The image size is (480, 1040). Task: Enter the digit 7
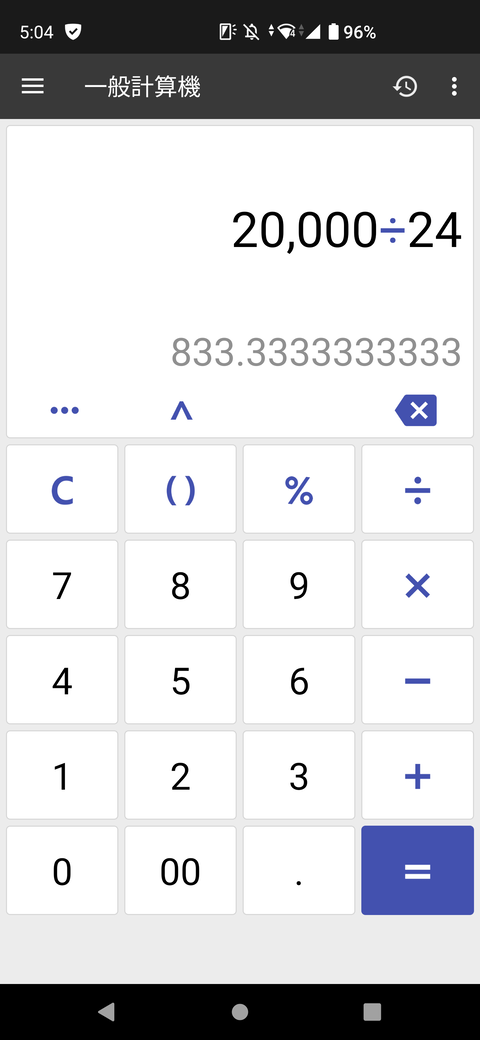(62, 585)
